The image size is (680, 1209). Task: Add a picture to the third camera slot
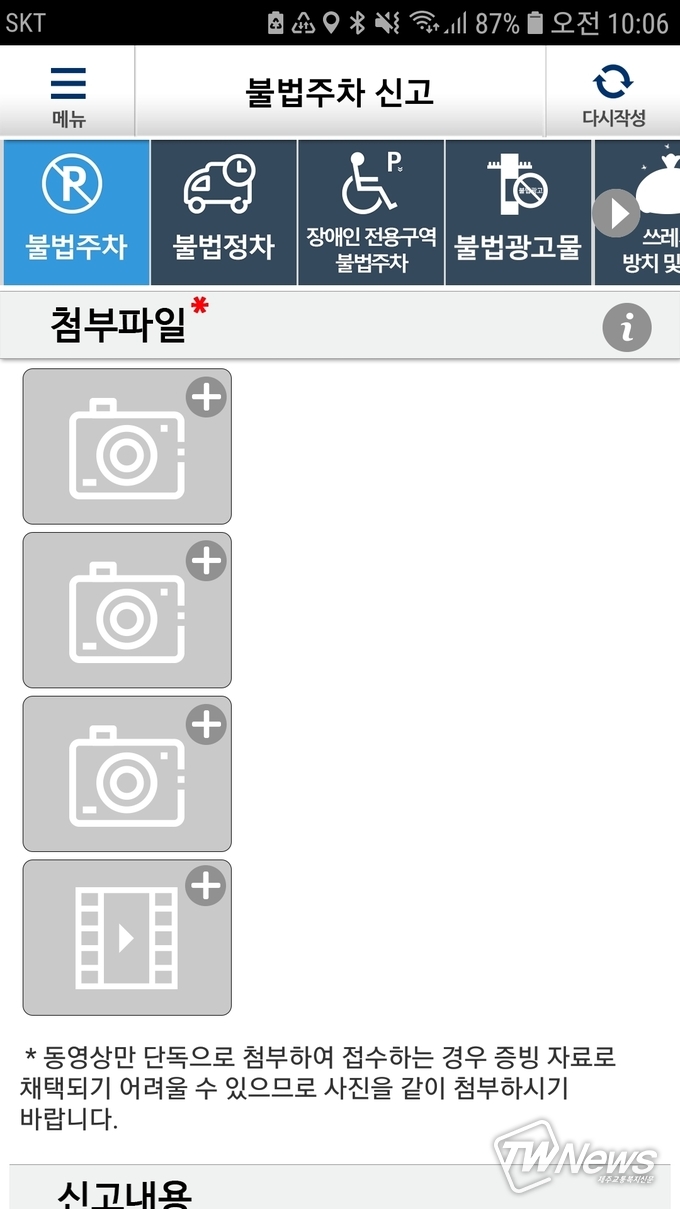[x=127, y=774]
